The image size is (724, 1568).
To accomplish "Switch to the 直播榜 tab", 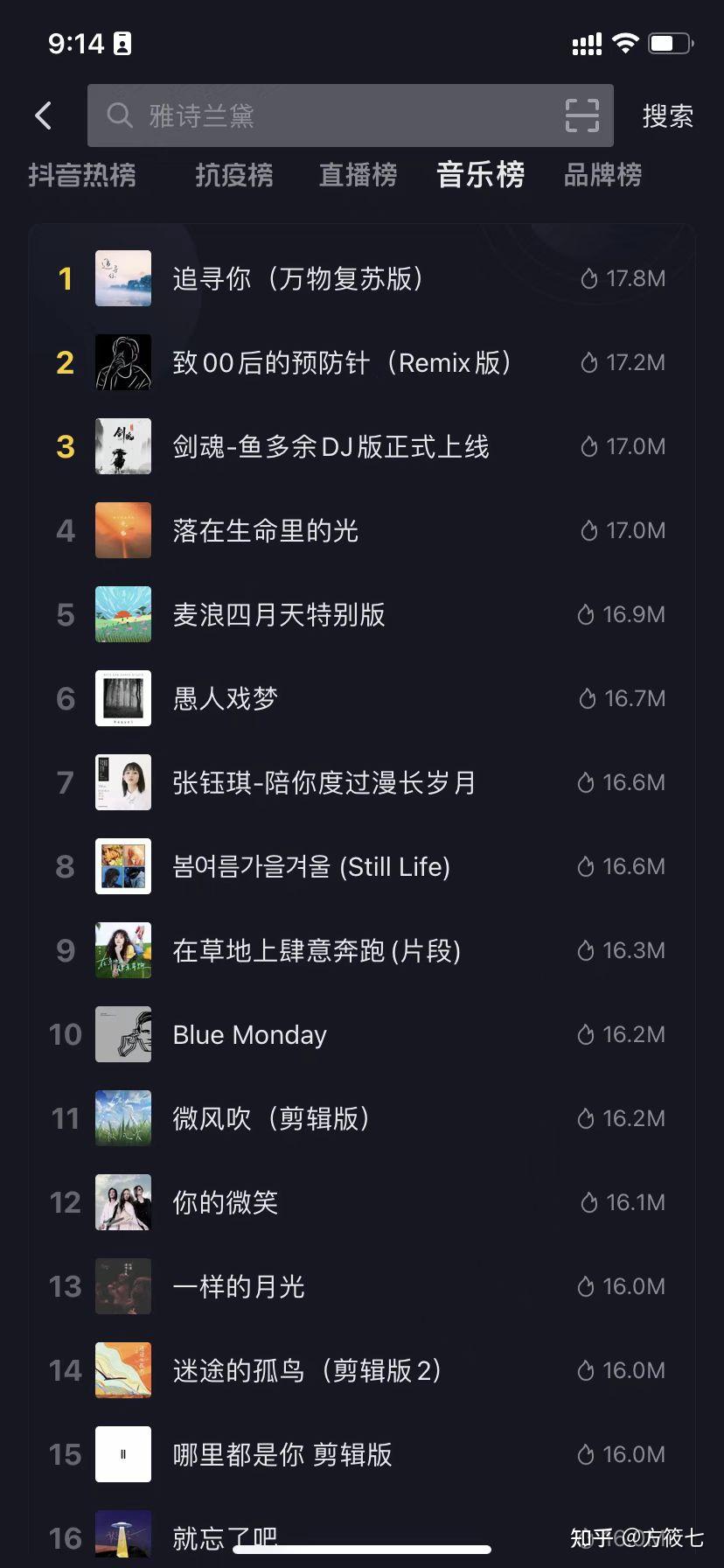I will (358, 175).
